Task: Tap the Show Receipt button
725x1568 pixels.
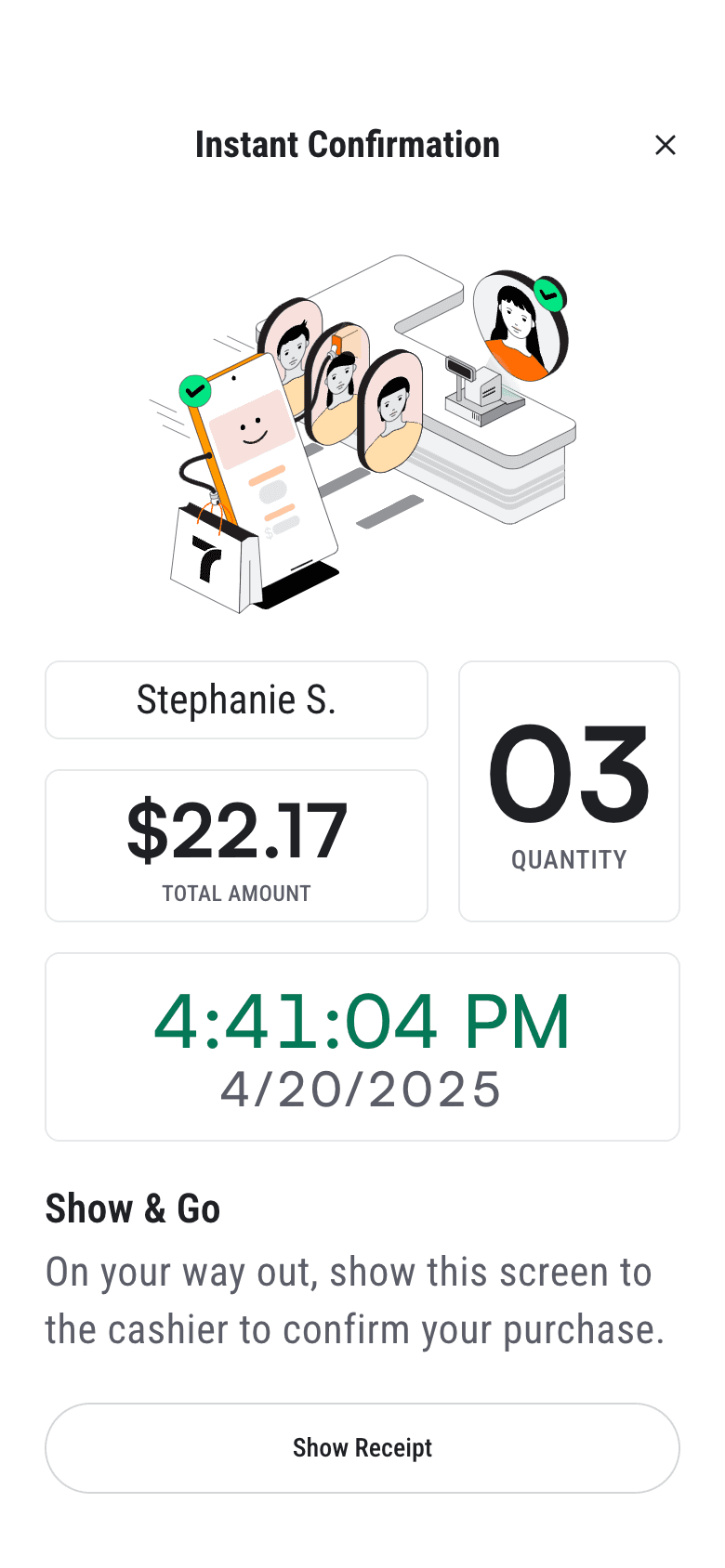Action: pyautogui.click(x=362, y=1447)
